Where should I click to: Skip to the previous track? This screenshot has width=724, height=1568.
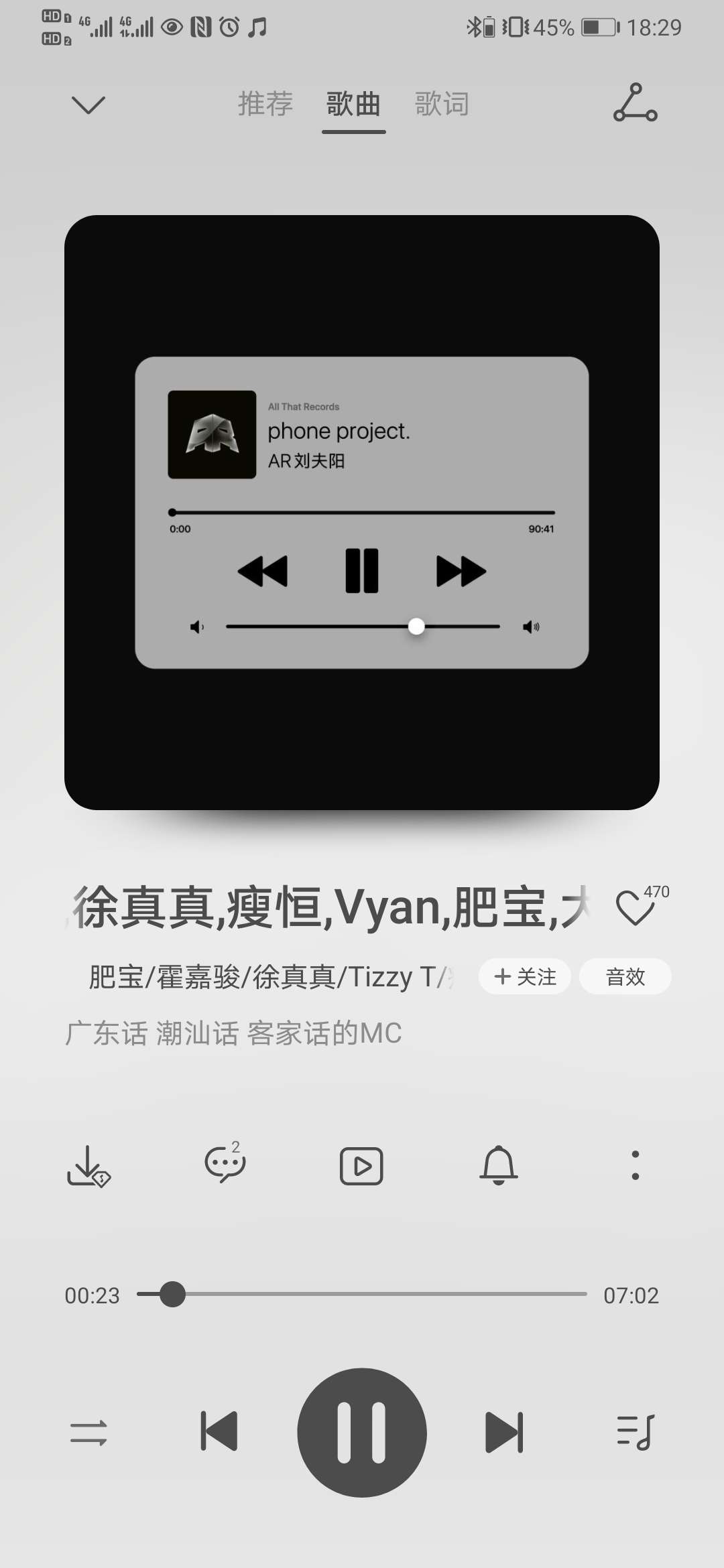[219, 1432]
